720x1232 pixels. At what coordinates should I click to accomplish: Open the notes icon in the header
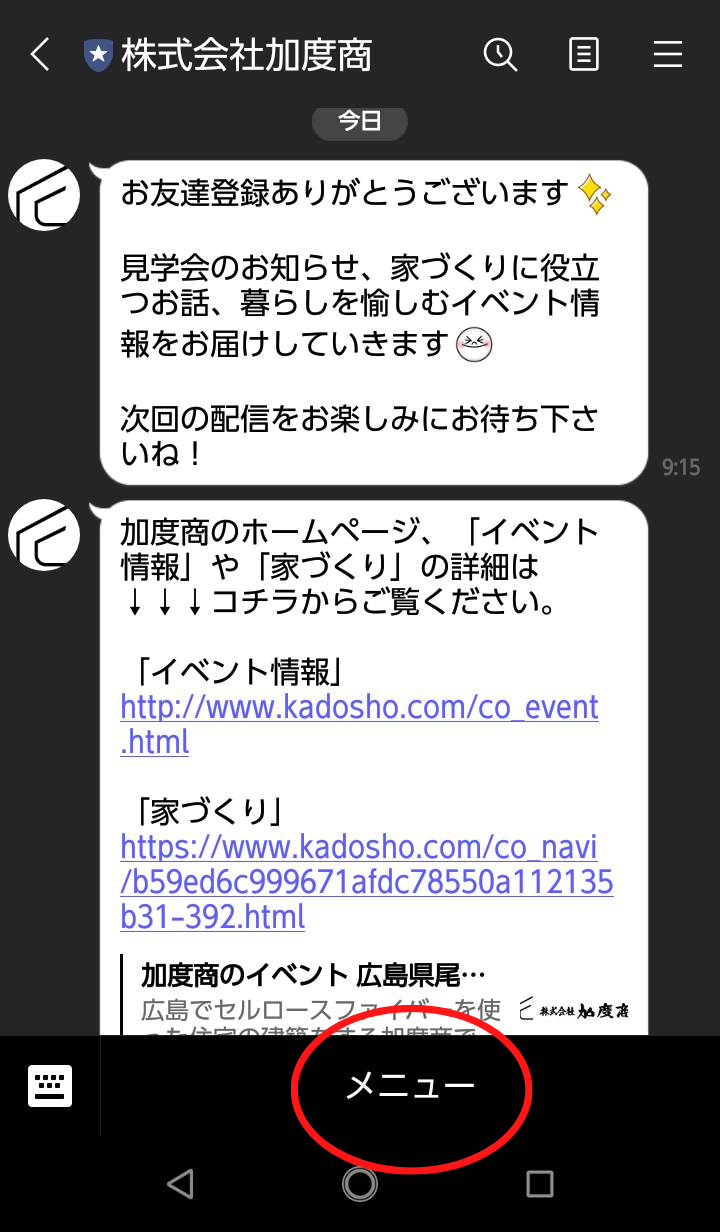click(584, 54)
